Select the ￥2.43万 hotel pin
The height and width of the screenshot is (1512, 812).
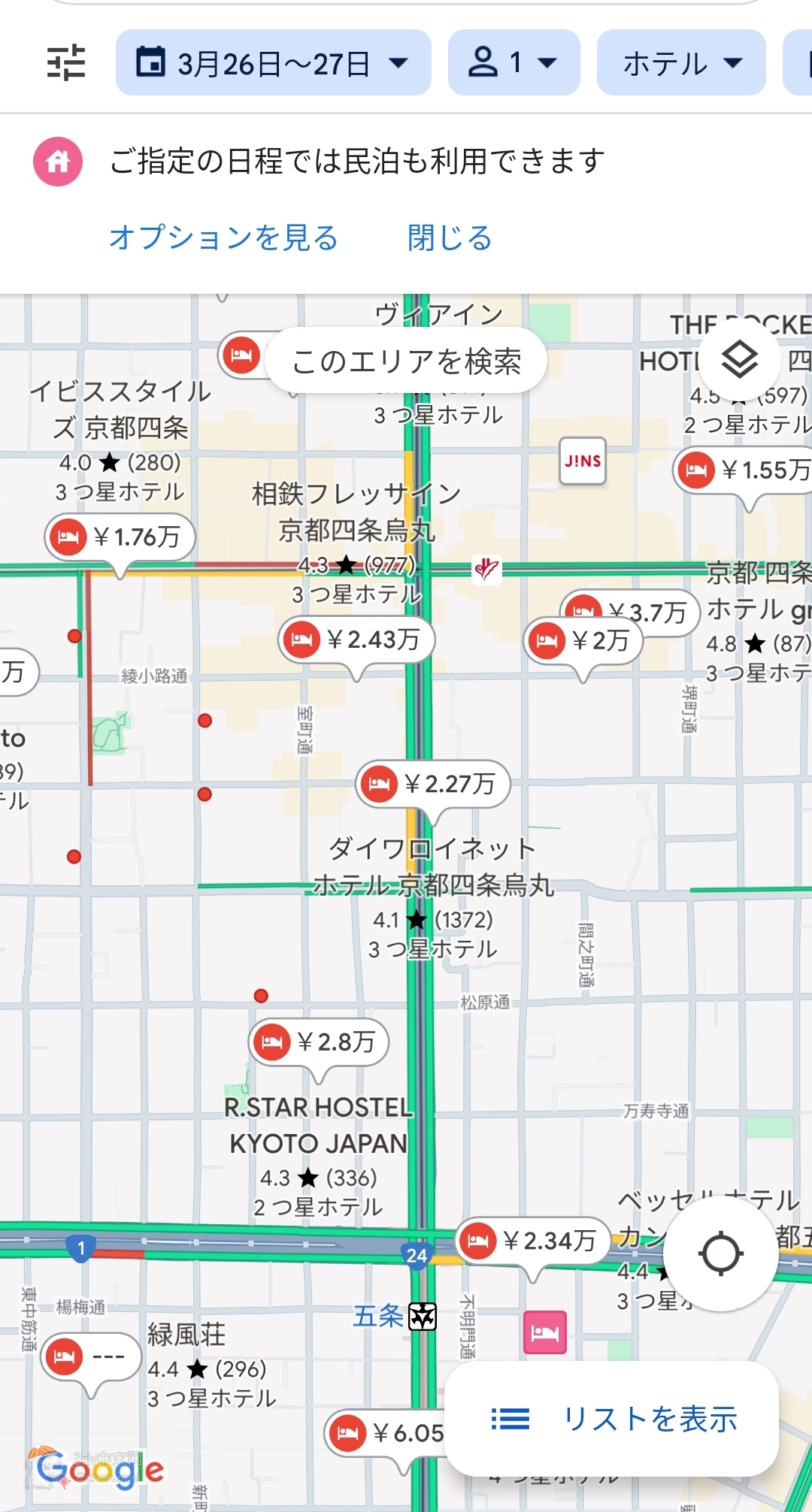coord(356,640)
